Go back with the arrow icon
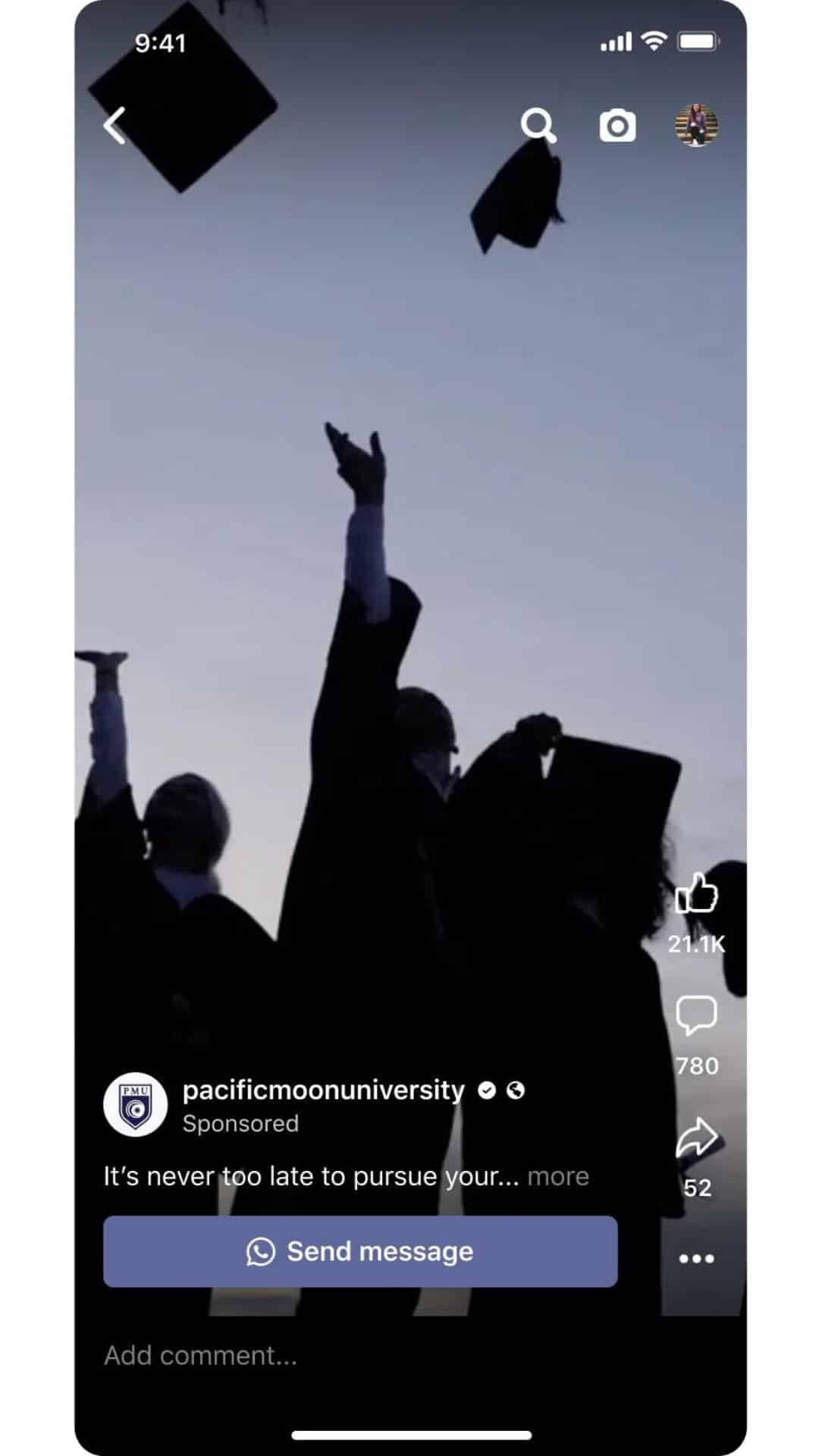The image size is (819, 1456). [115, 126]
